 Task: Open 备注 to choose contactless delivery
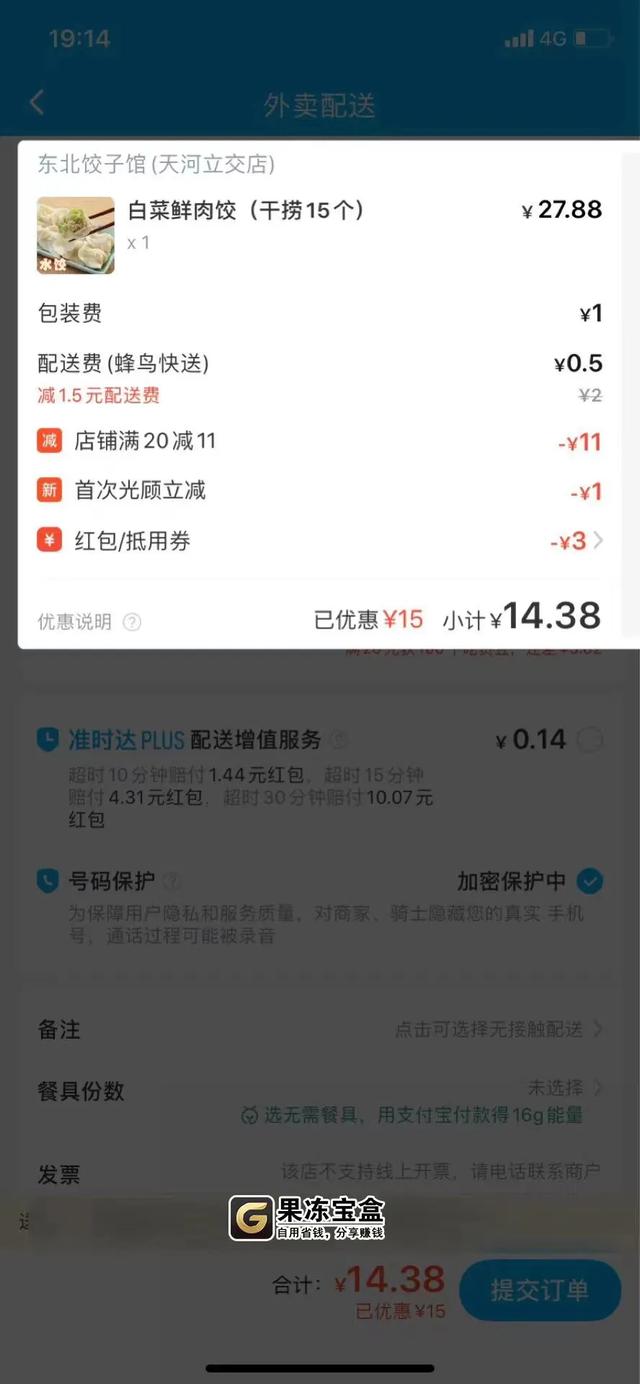320,1029
